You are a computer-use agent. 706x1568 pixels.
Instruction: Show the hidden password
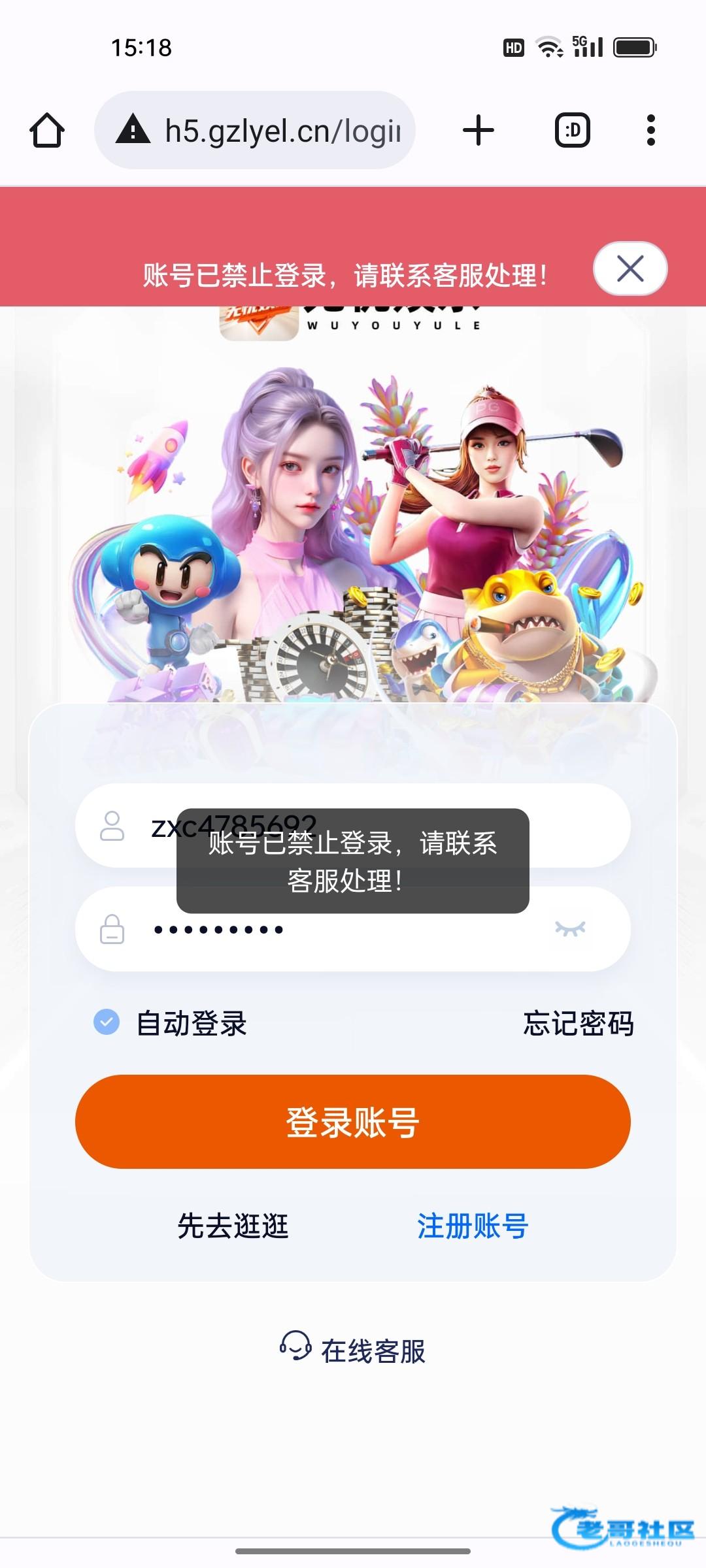tap(570, 928)
